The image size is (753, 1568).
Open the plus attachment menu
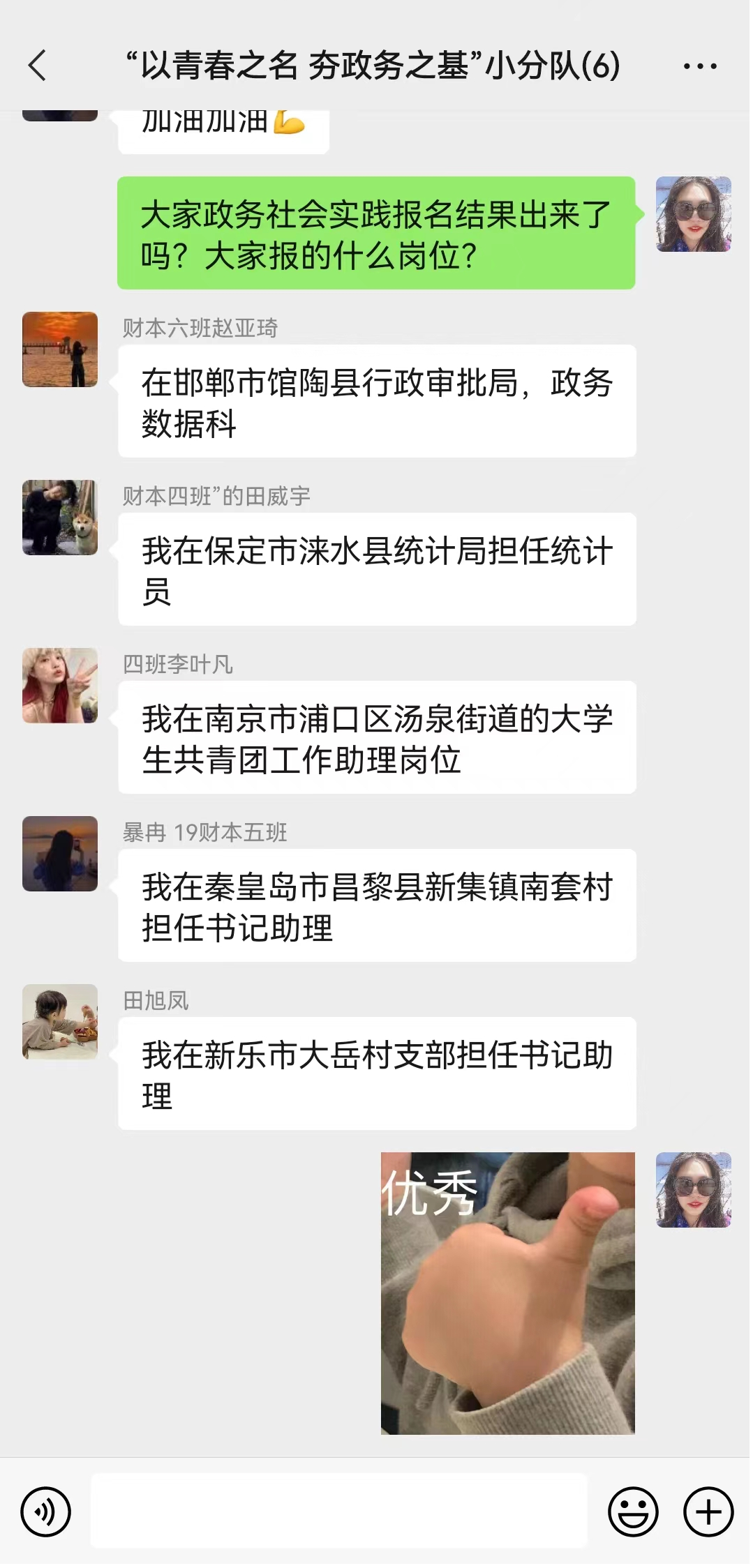tap(708, 1512)
